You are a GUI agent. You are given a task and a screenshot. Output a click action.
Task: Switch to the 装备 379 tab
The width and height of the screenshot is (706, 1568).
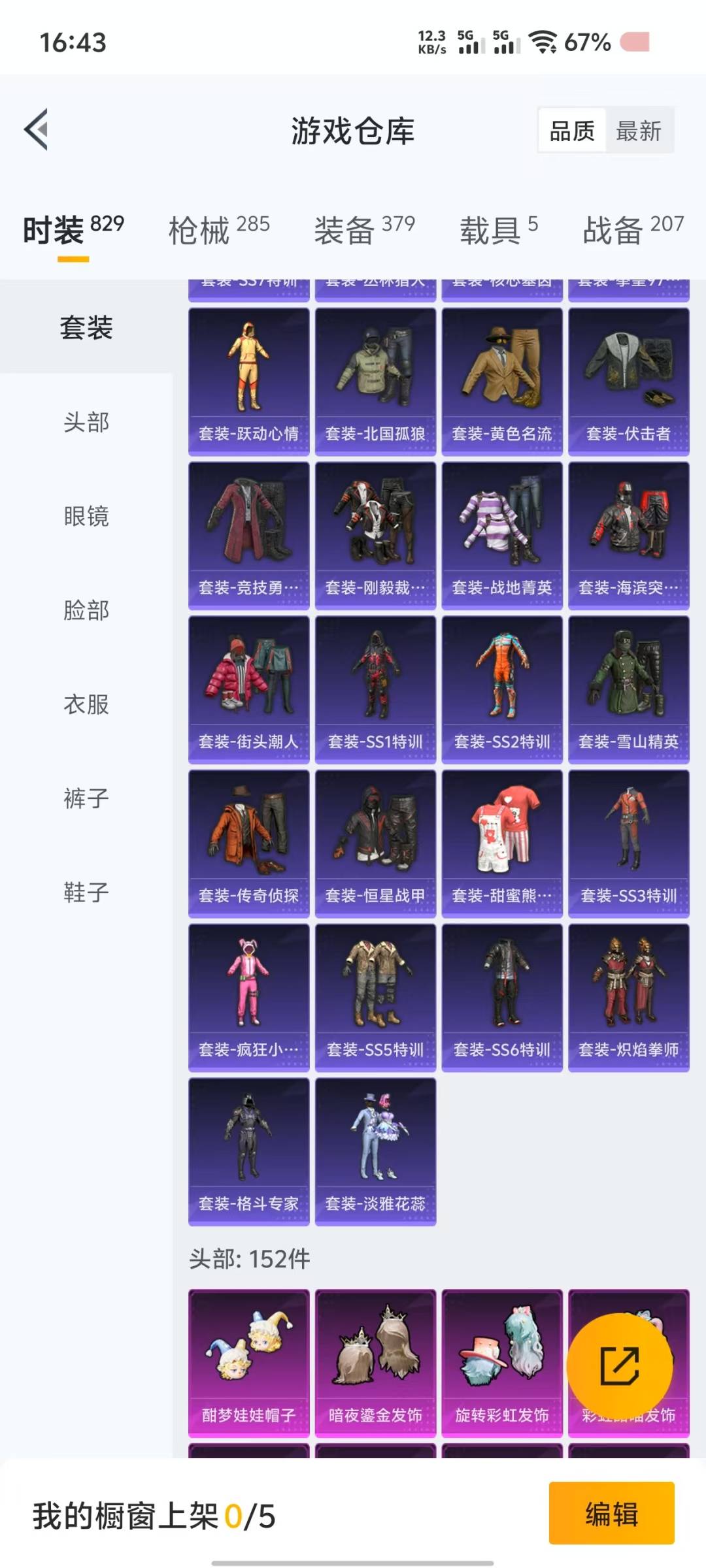(364, 230)
